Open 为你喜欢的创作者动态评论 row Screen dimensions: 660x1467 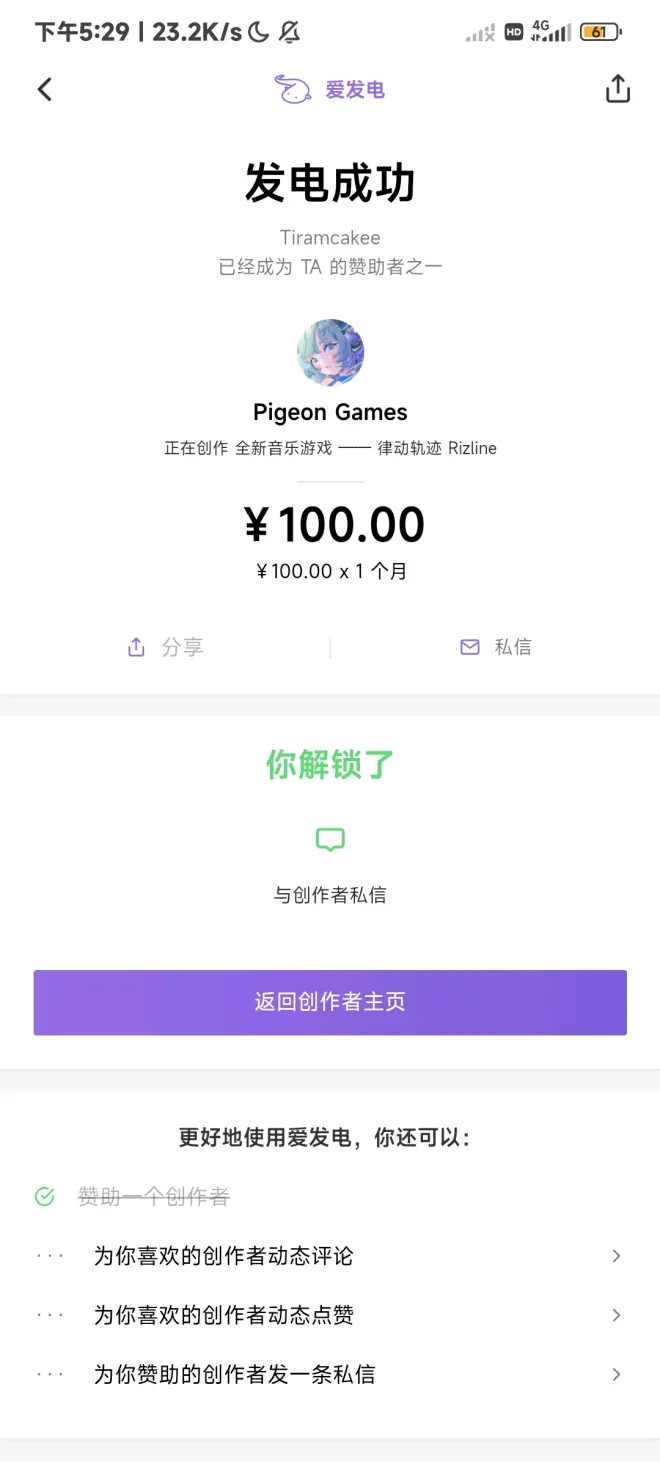[330, 1256]
